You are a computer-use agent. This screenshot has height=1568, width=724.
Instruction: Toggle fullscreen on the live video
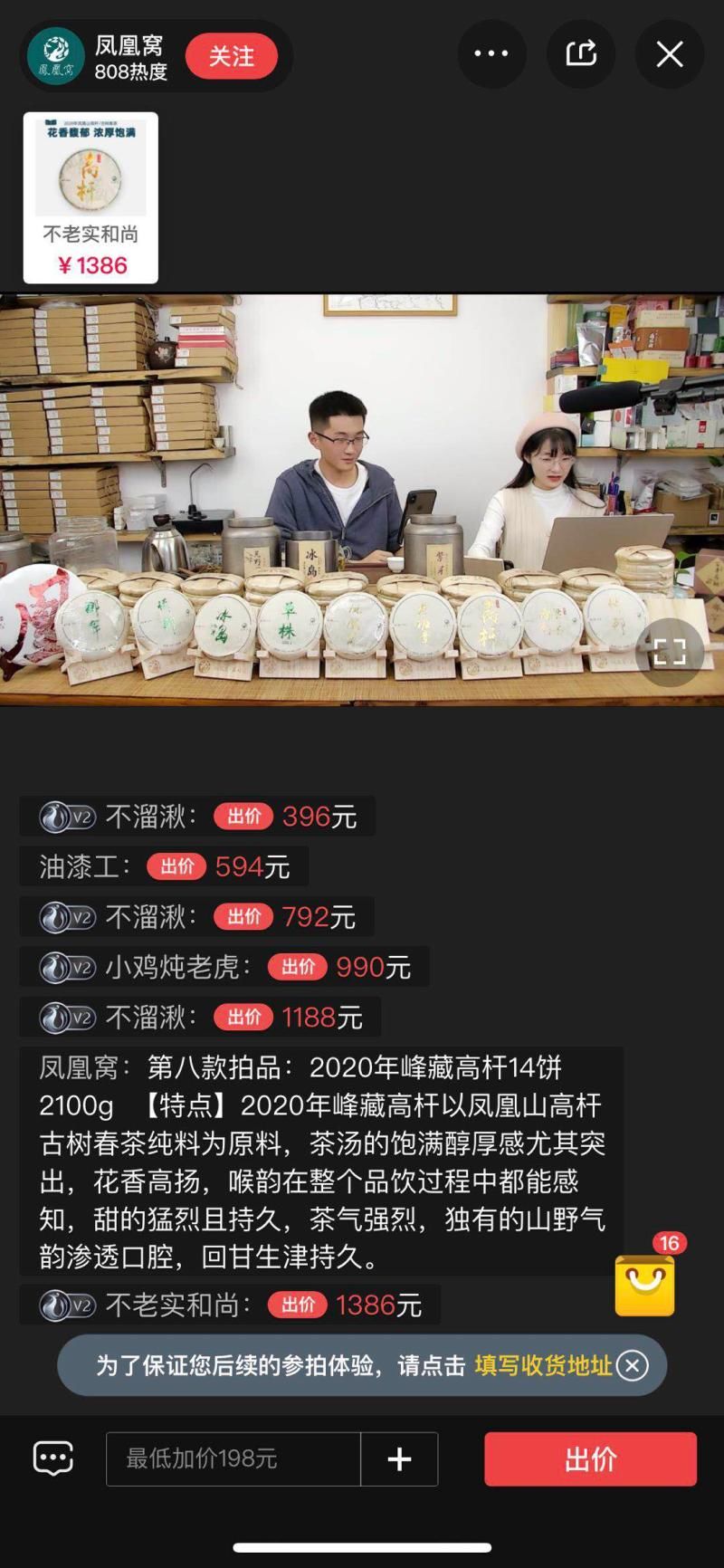pos(669,653)
